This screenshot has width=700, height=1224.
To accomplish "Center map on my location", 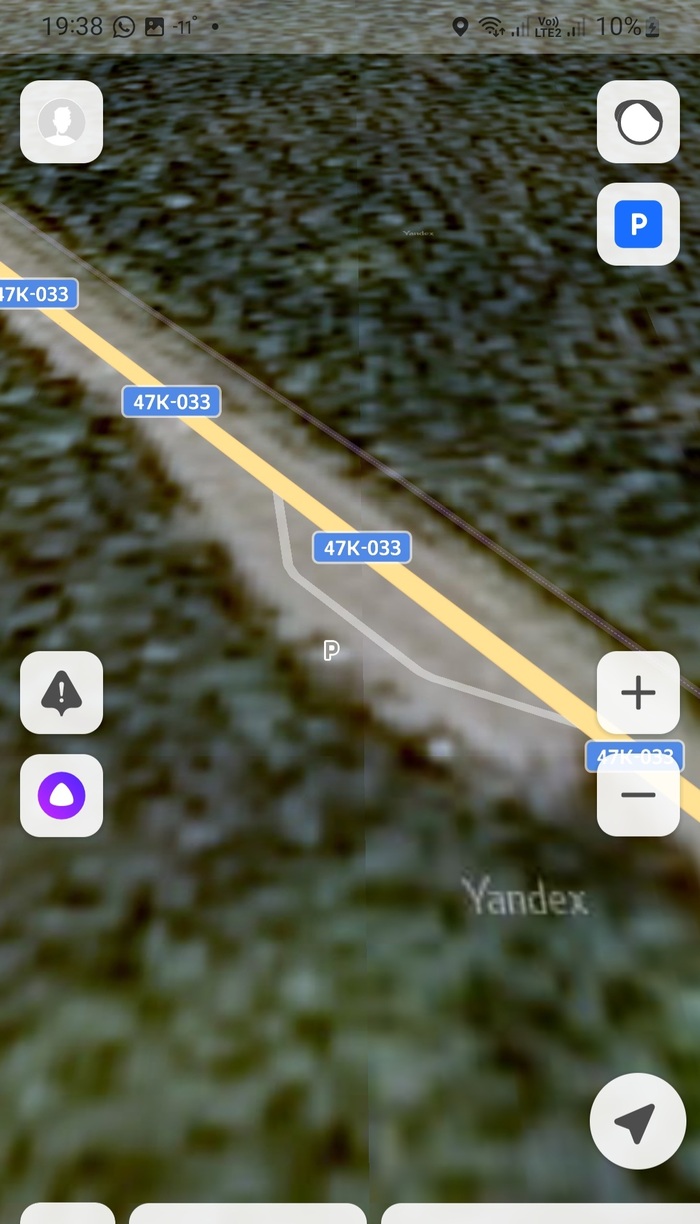I will tap(637, 1122).
